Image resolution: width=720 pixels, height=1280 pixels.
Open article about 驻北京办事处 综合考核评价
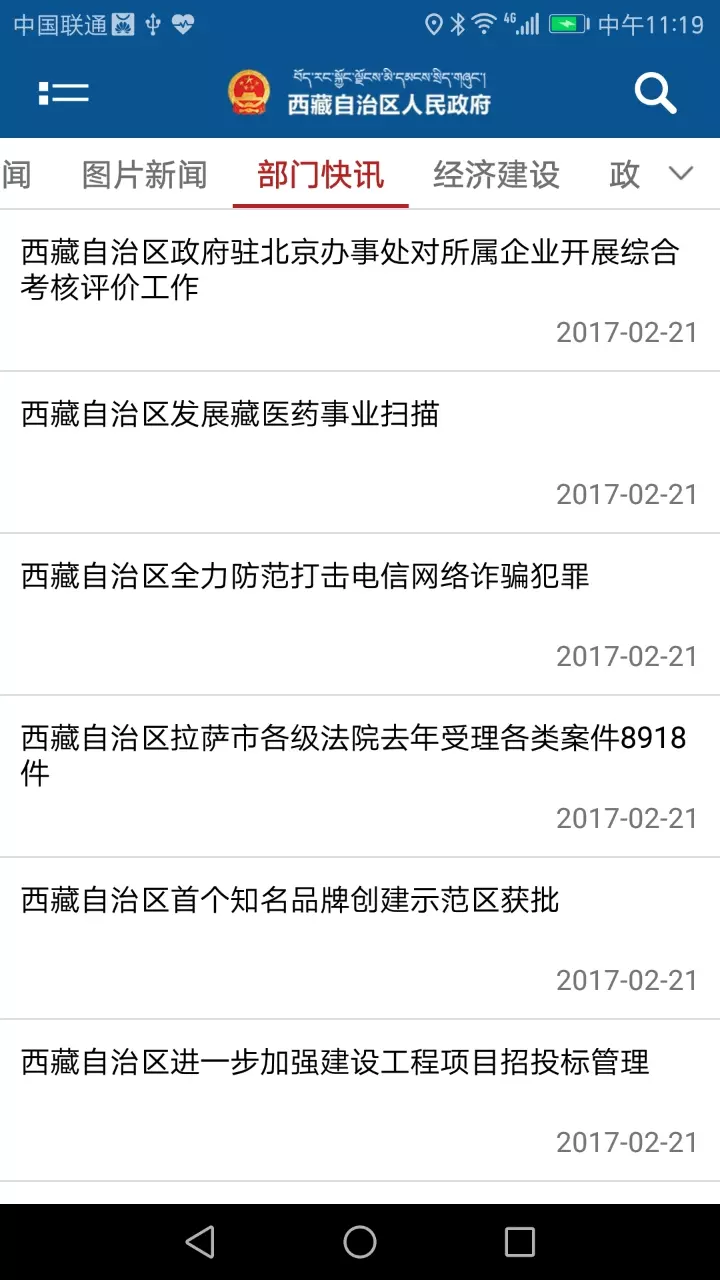tap(350, 270)
